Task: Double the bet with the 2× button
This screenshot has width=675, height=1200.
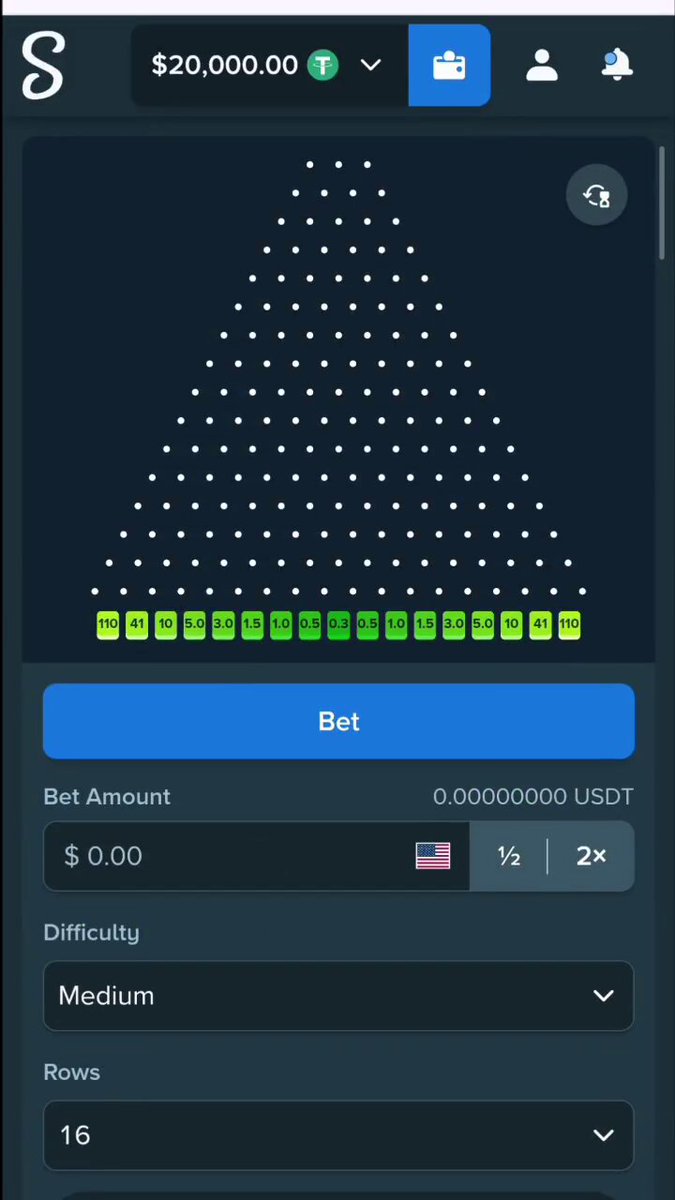Action: click(591, 856)
